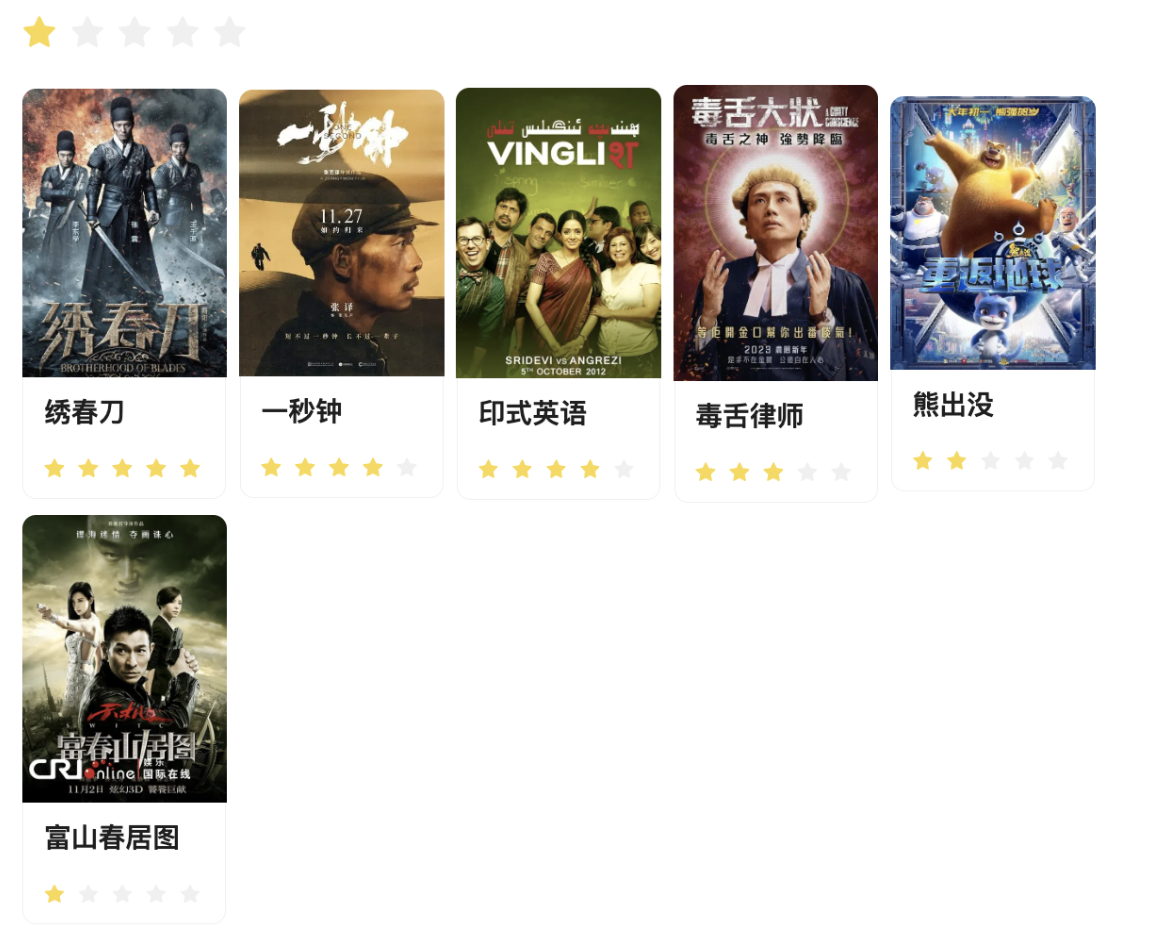Open the 富山春居图 movie card
1174x938 pixels.
(x=124, y=659)
